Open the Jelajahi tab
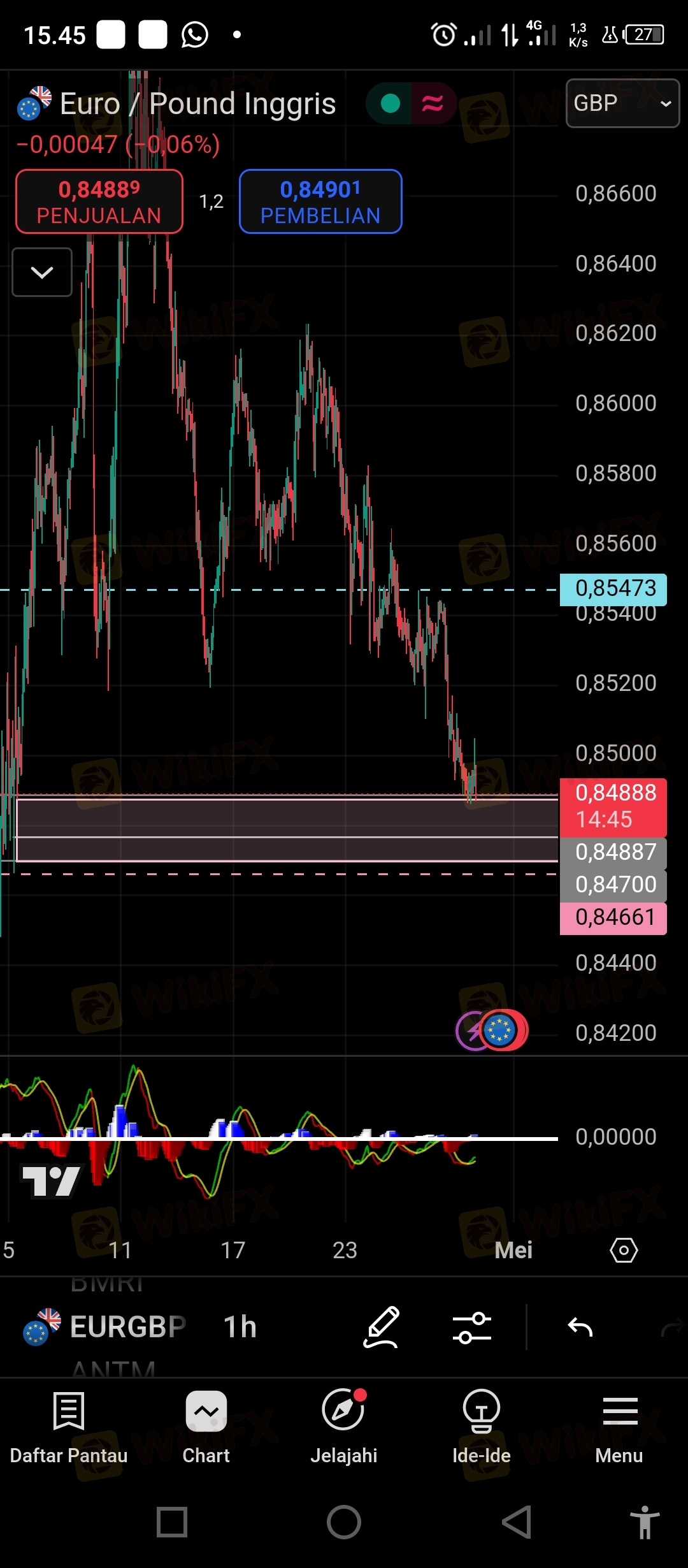The image size is (688, 1568). (x=344, y=1428)
